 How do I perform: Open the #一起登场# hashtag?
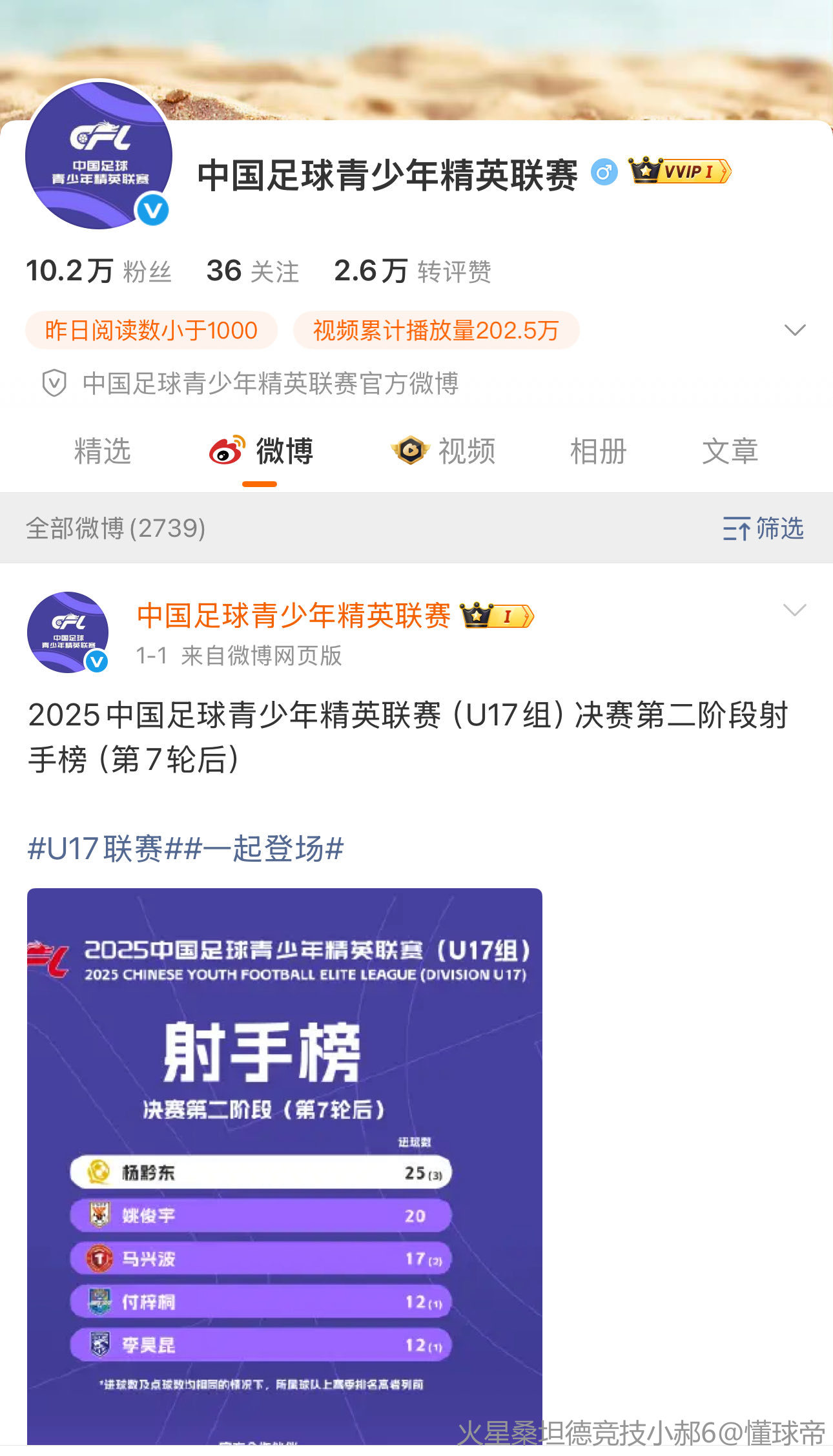(x=265, y=849)
